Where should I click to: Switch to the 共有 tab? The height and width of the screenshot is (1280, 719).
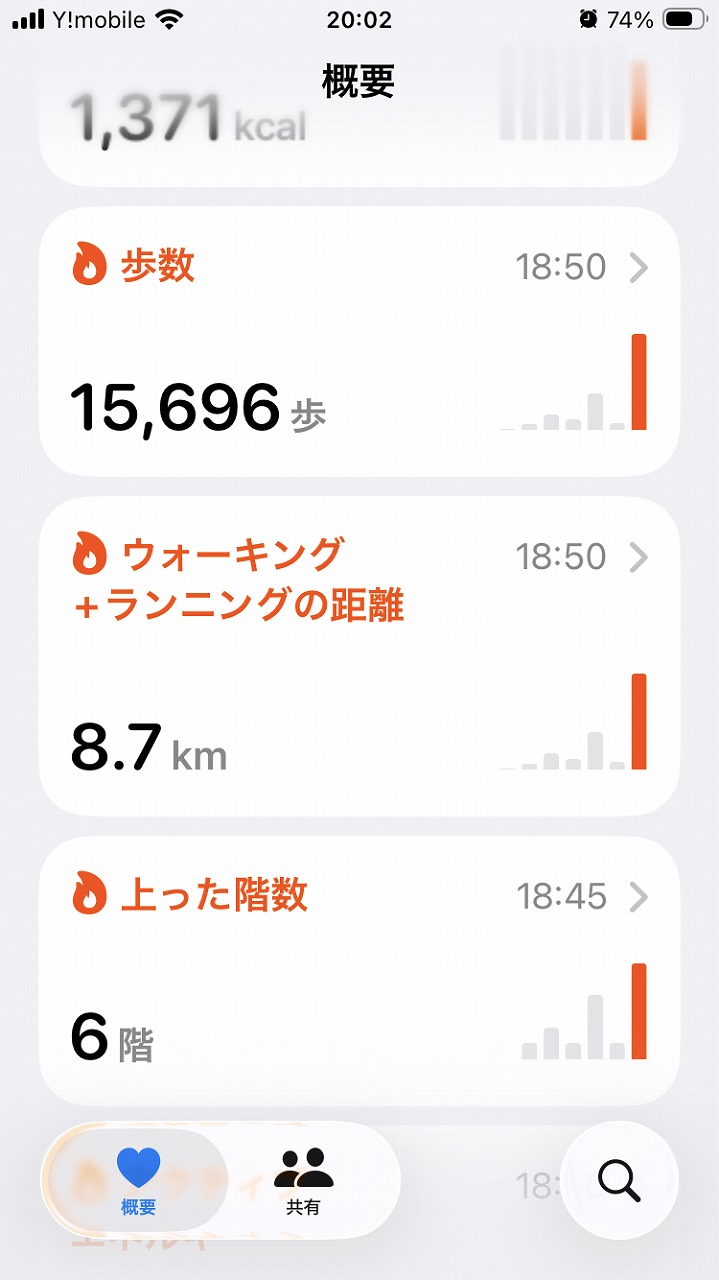pyautogui.click(x=304, y=1182)
